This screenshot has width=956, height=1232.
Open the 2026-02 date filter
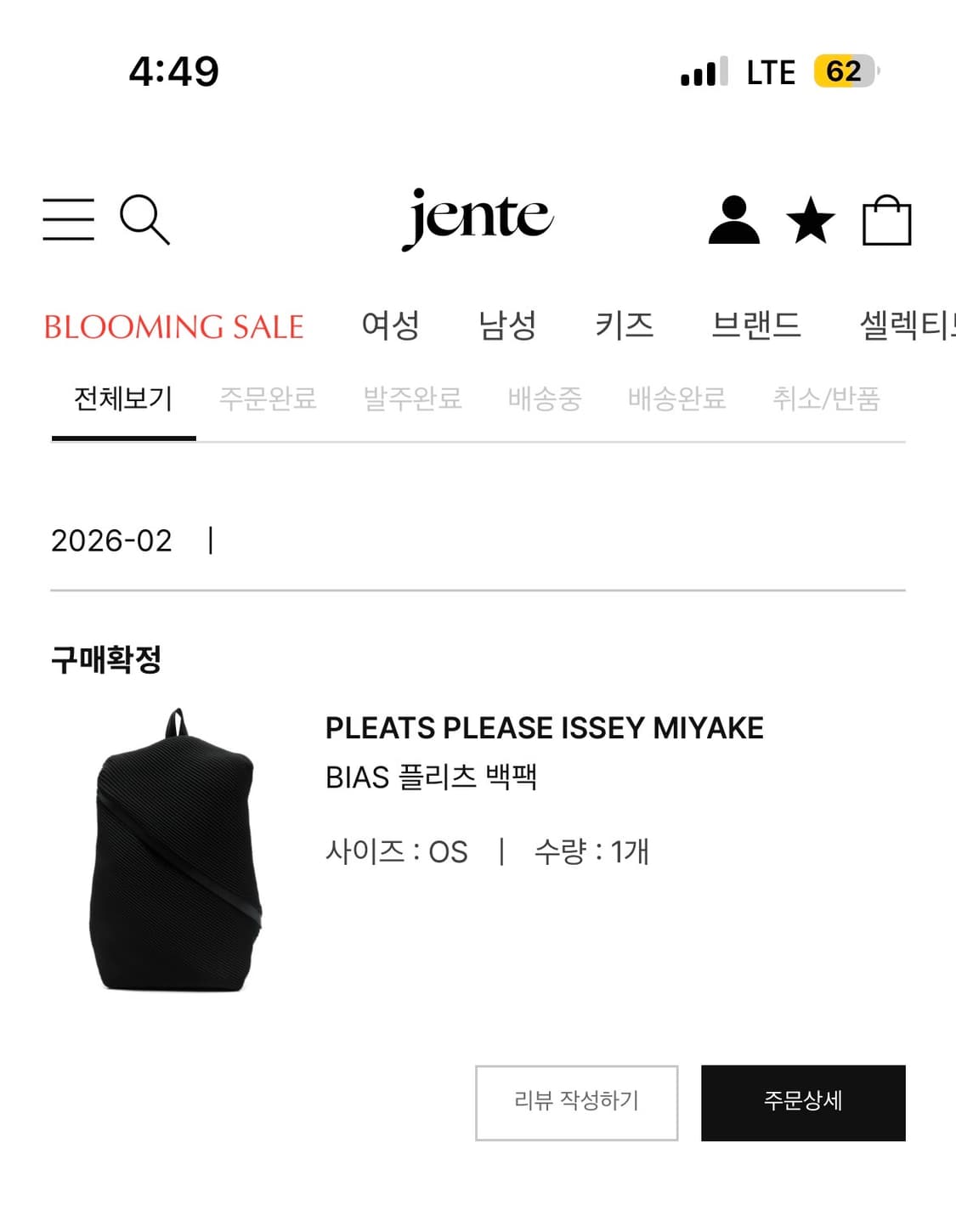coord(113,540)
